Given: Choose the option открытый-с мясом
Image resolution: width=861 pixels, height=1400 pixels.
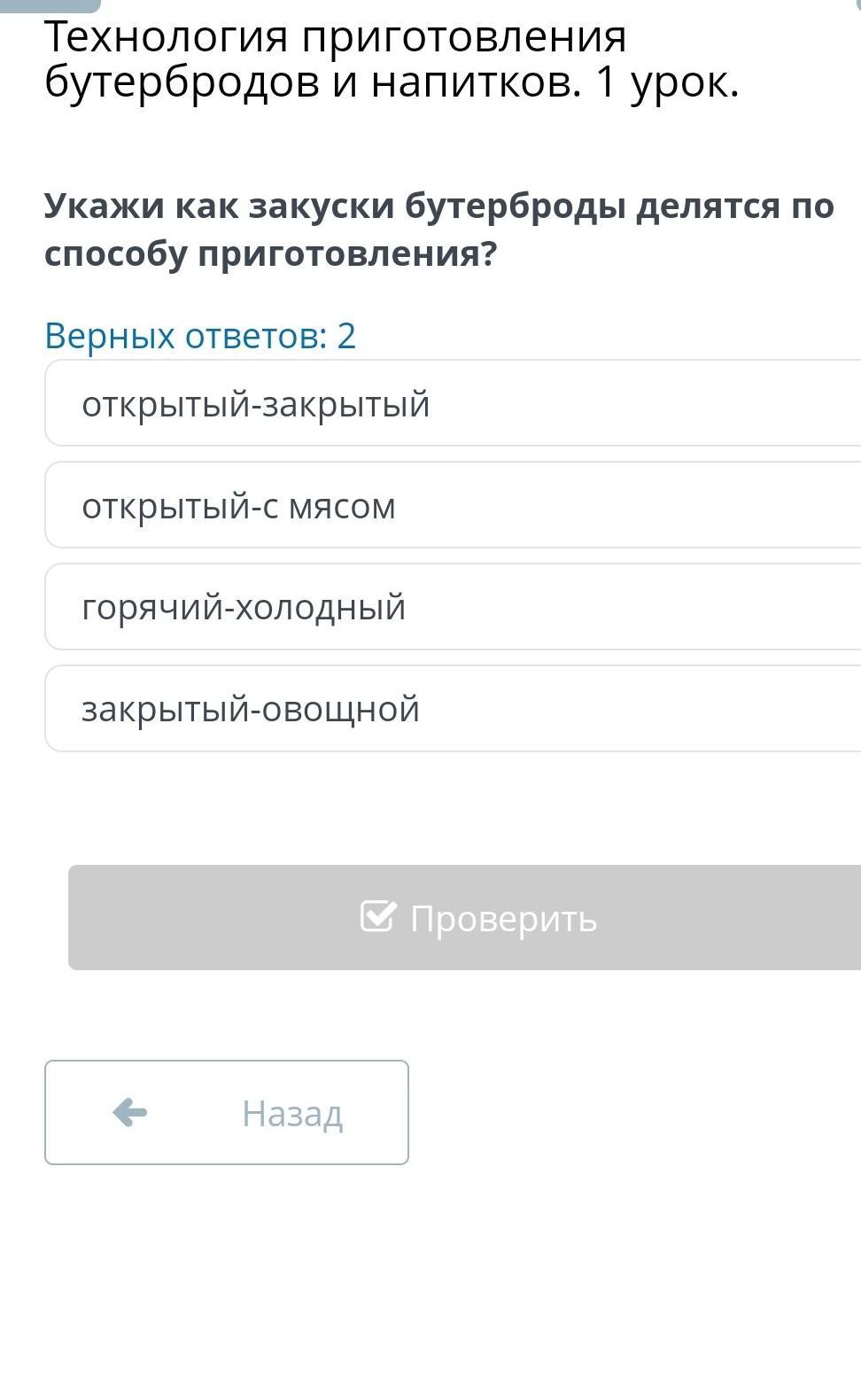Looking at the screenshot, I should pyautogui.click(x=453, y=505).
